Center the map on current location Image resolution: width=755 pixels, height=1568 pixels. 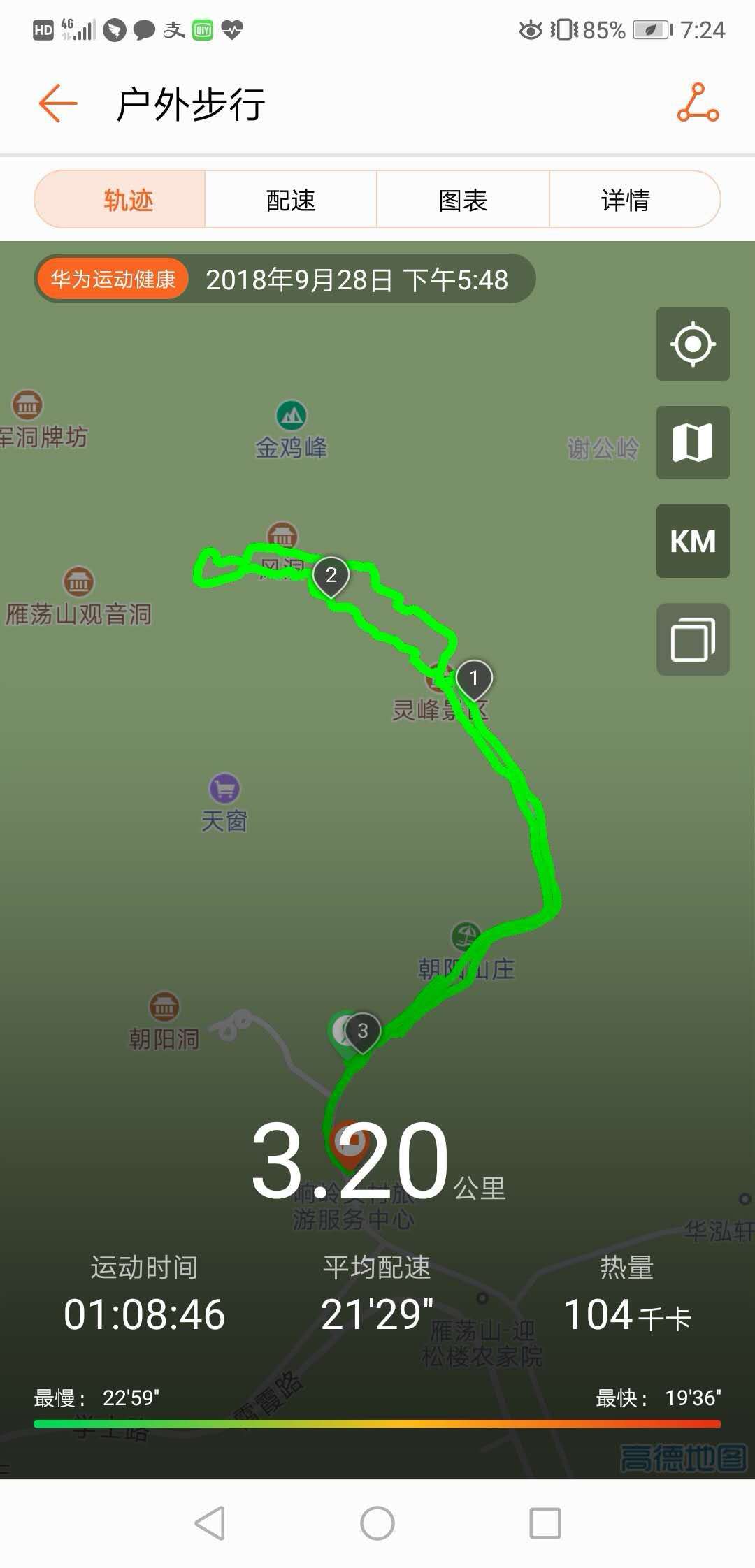pos(692,344)
